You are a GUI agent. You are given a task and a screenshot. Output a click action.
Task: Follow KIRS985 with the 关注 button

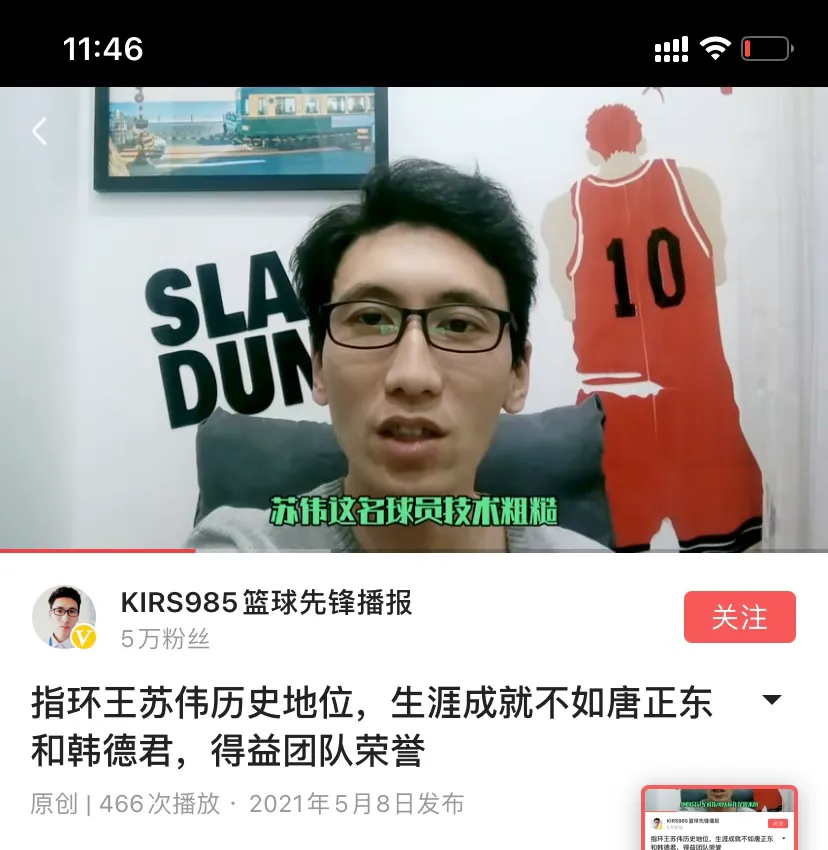[739, 617]
